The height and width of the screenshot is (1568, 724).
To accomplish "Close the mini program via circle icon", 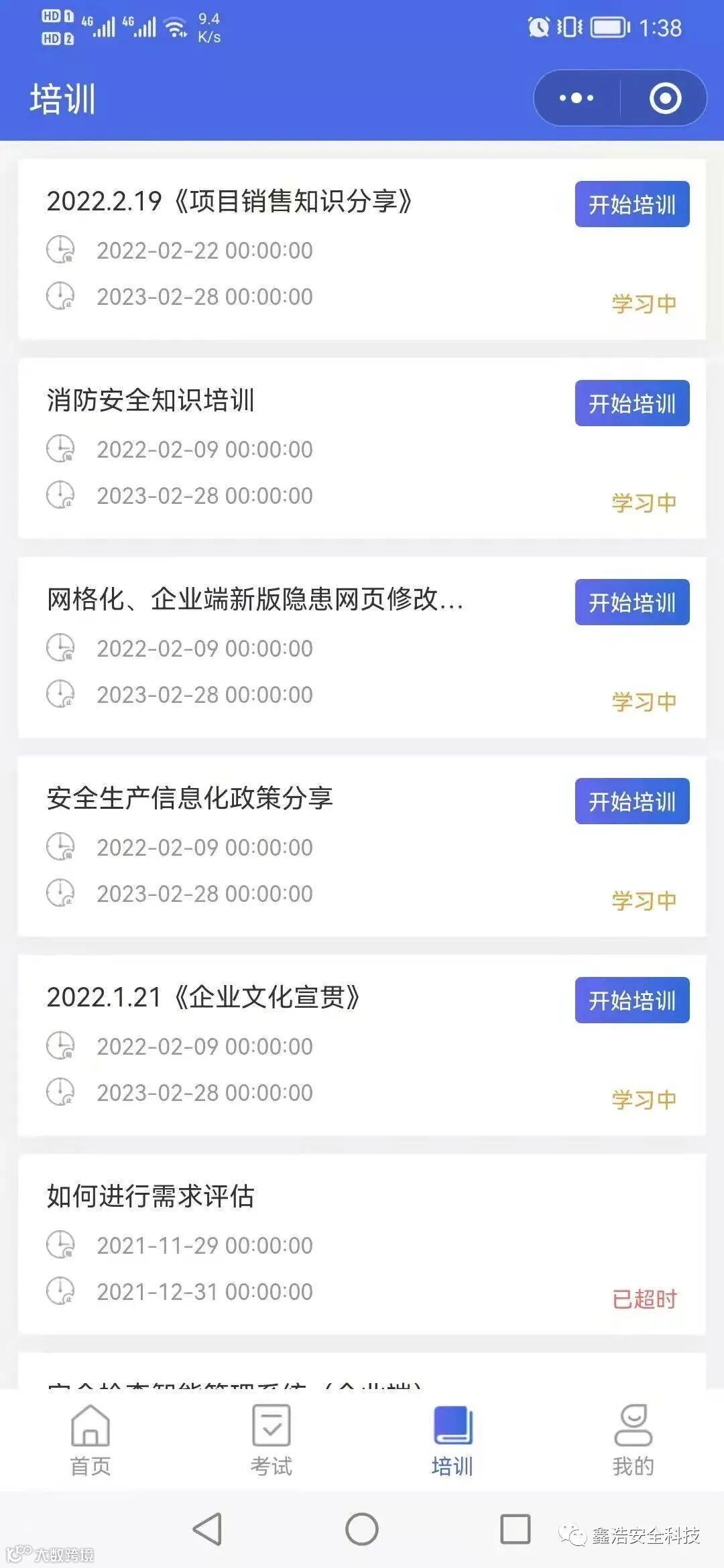I will tap(665, 99).
